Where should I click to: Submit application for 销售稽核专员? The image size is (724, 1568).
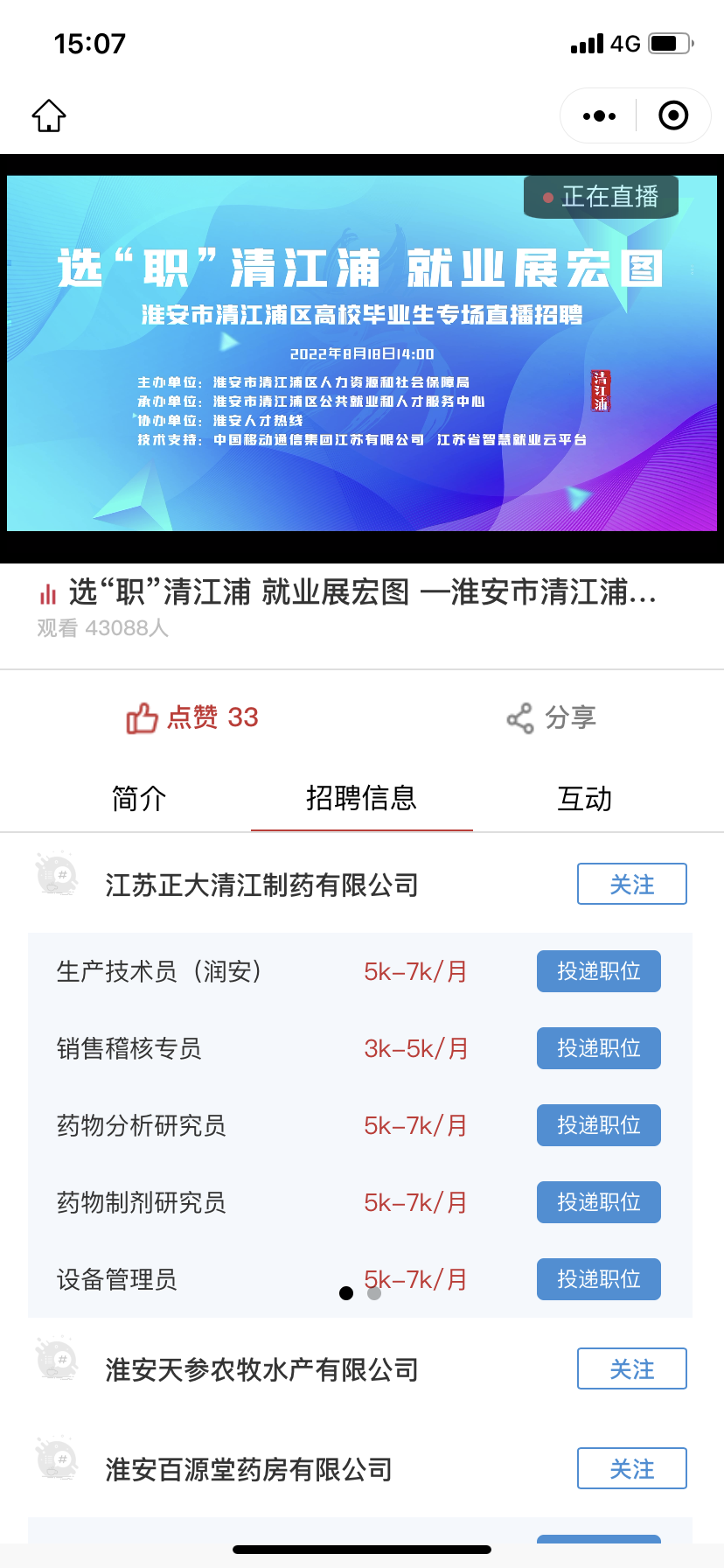pos(598,1048)
